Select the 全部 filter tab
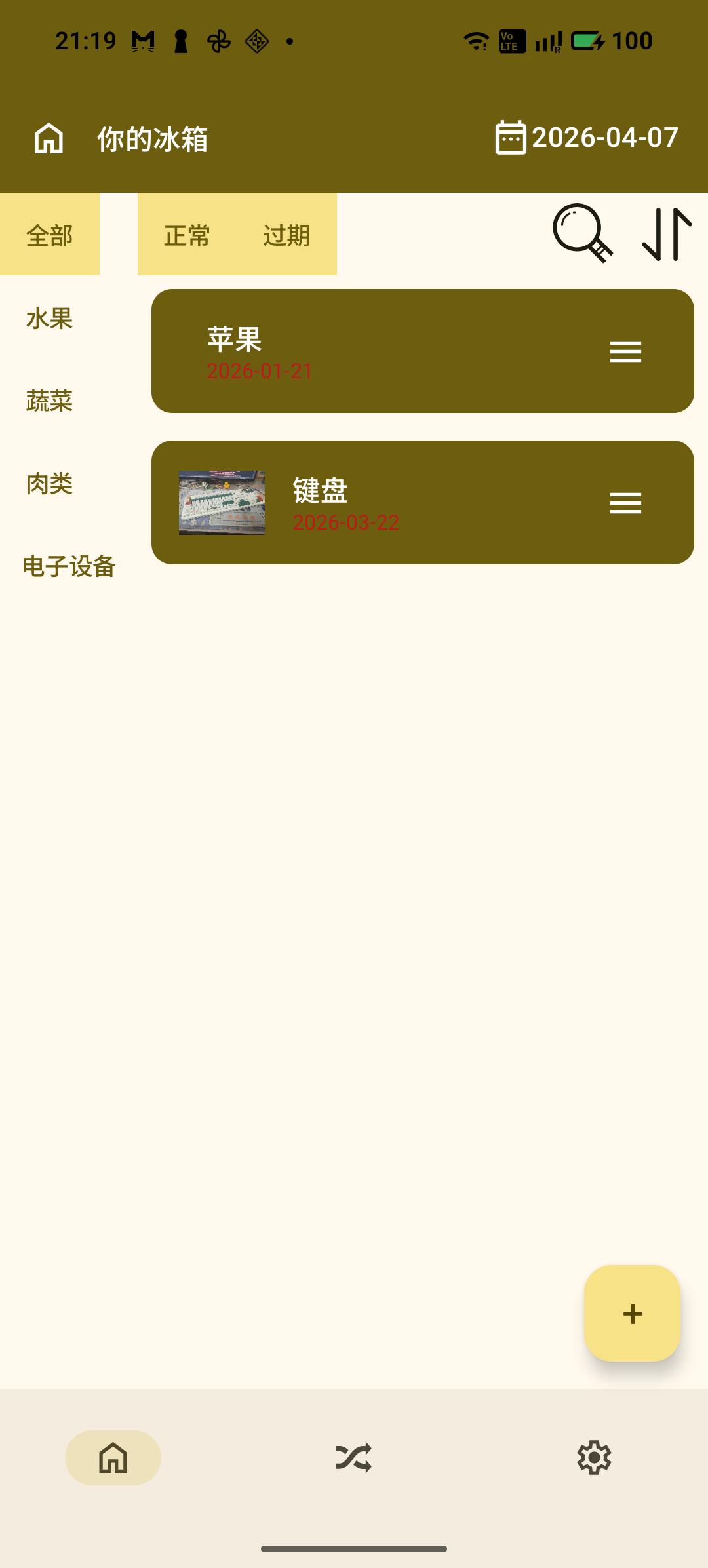This screenshot has height=1568, width=708. tap(49, 235)
